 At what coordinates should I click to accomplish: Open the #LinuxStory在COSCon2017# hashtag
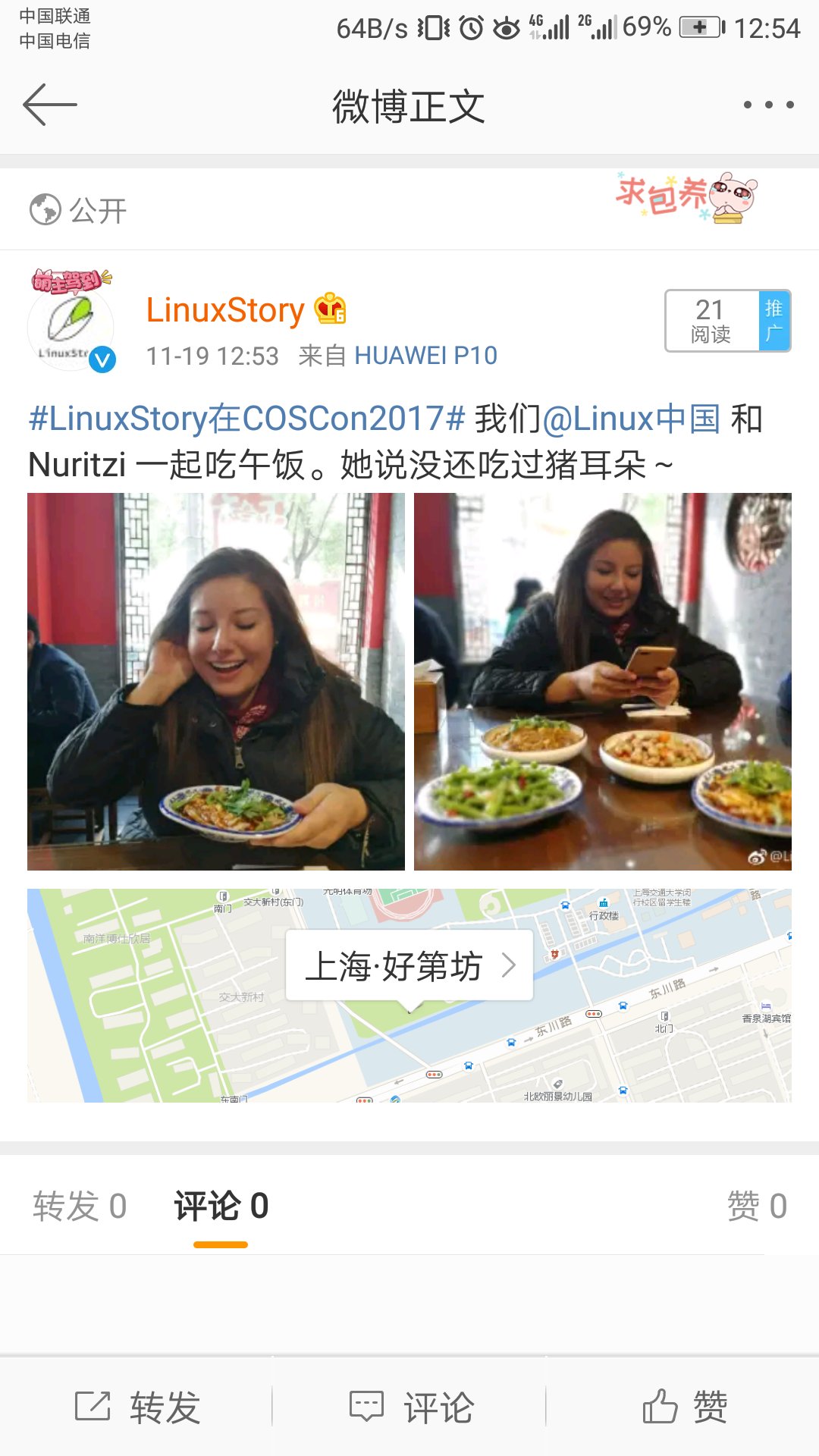pyautogui.click(x=246, y=419)
